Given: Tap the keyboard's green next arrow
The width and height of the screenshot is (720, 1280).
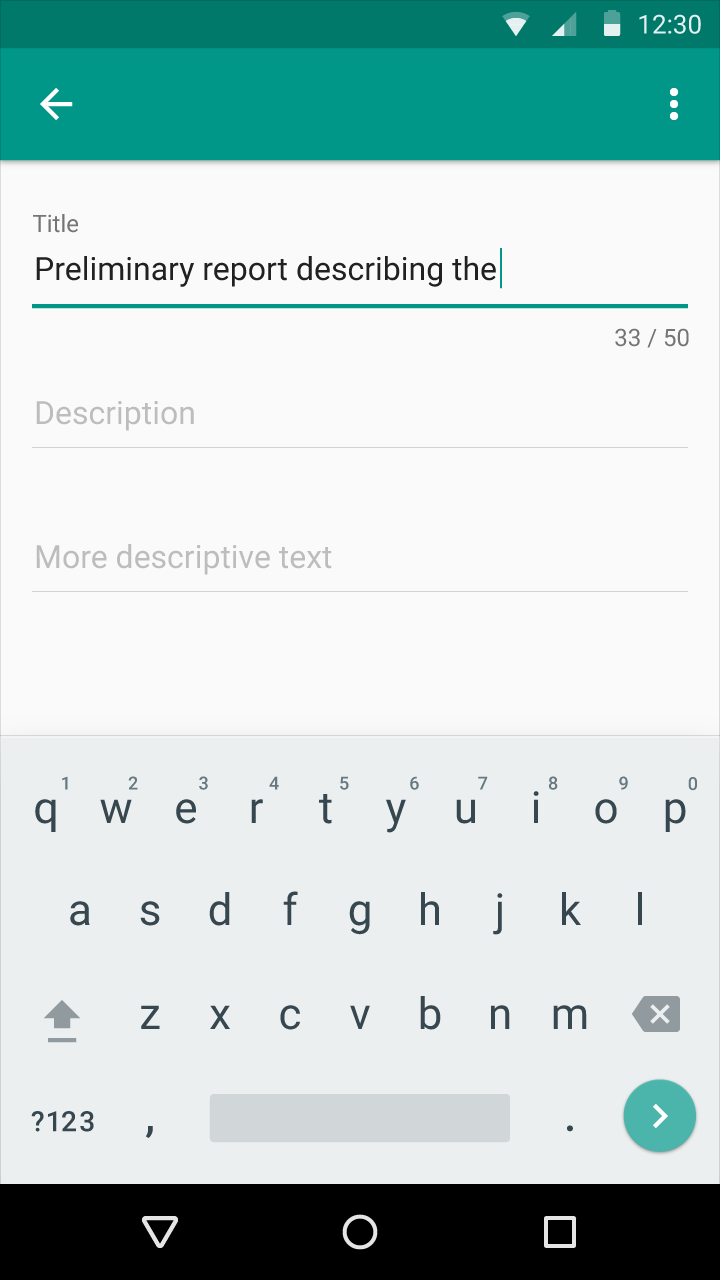Looking at the screenshot, I should point(659,1116).
